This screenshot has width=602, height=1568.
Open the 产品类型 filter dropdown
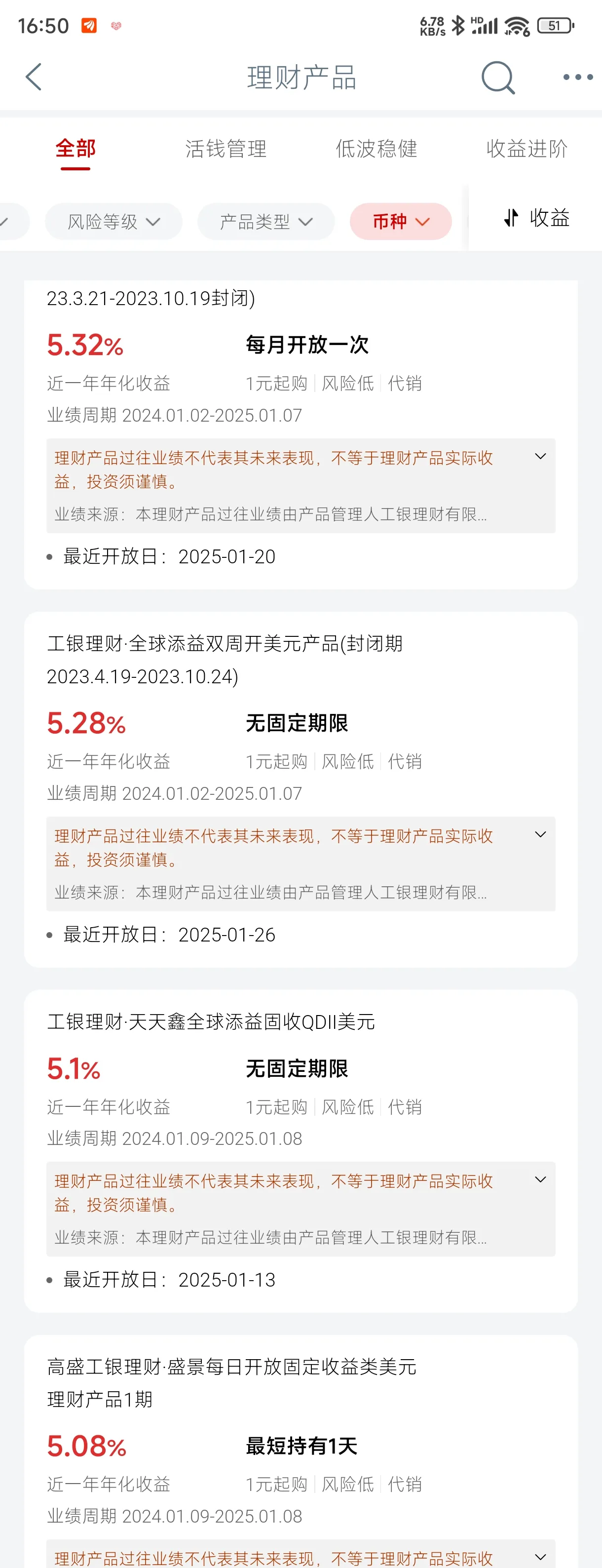[x=265, y=222]
